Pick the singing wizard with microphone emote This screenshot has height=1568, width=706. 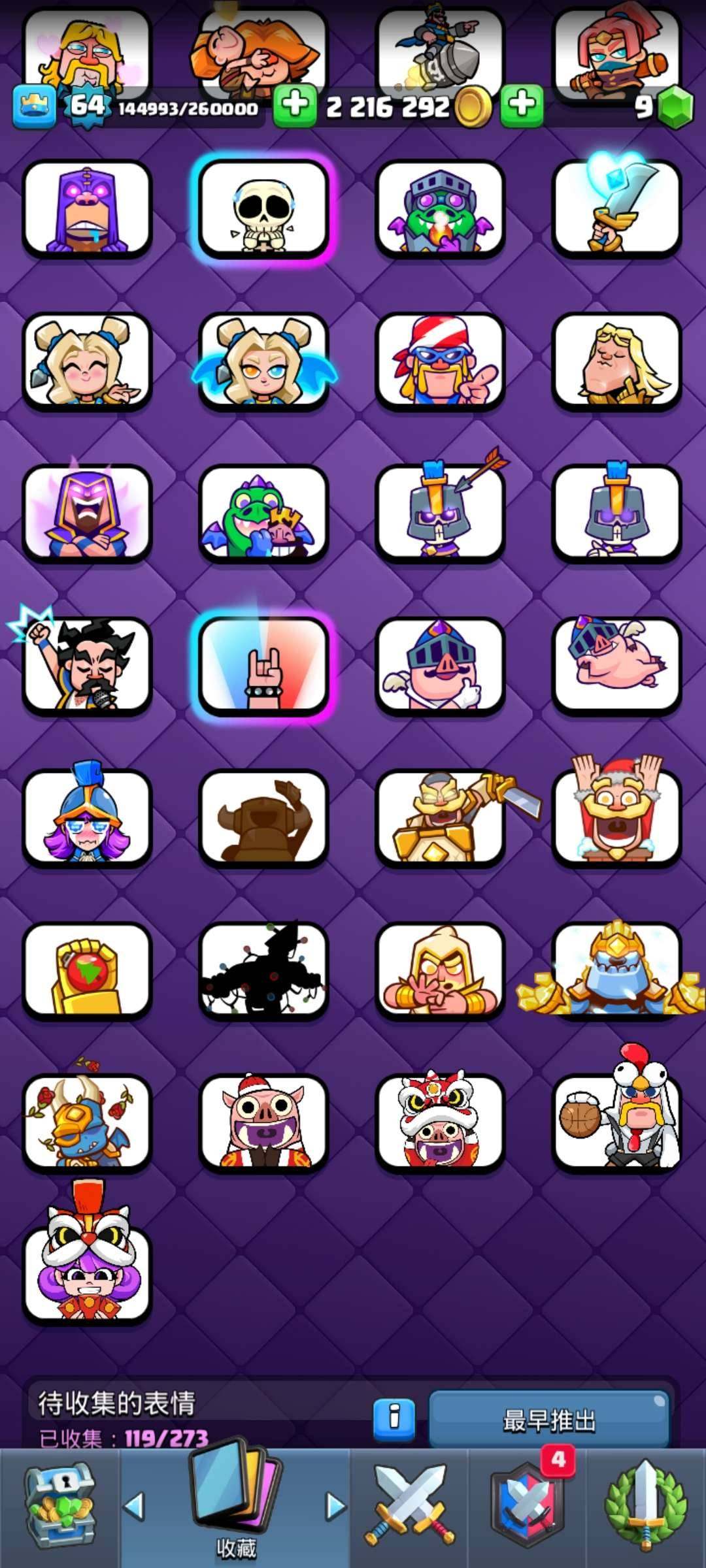tap(87, 665)
